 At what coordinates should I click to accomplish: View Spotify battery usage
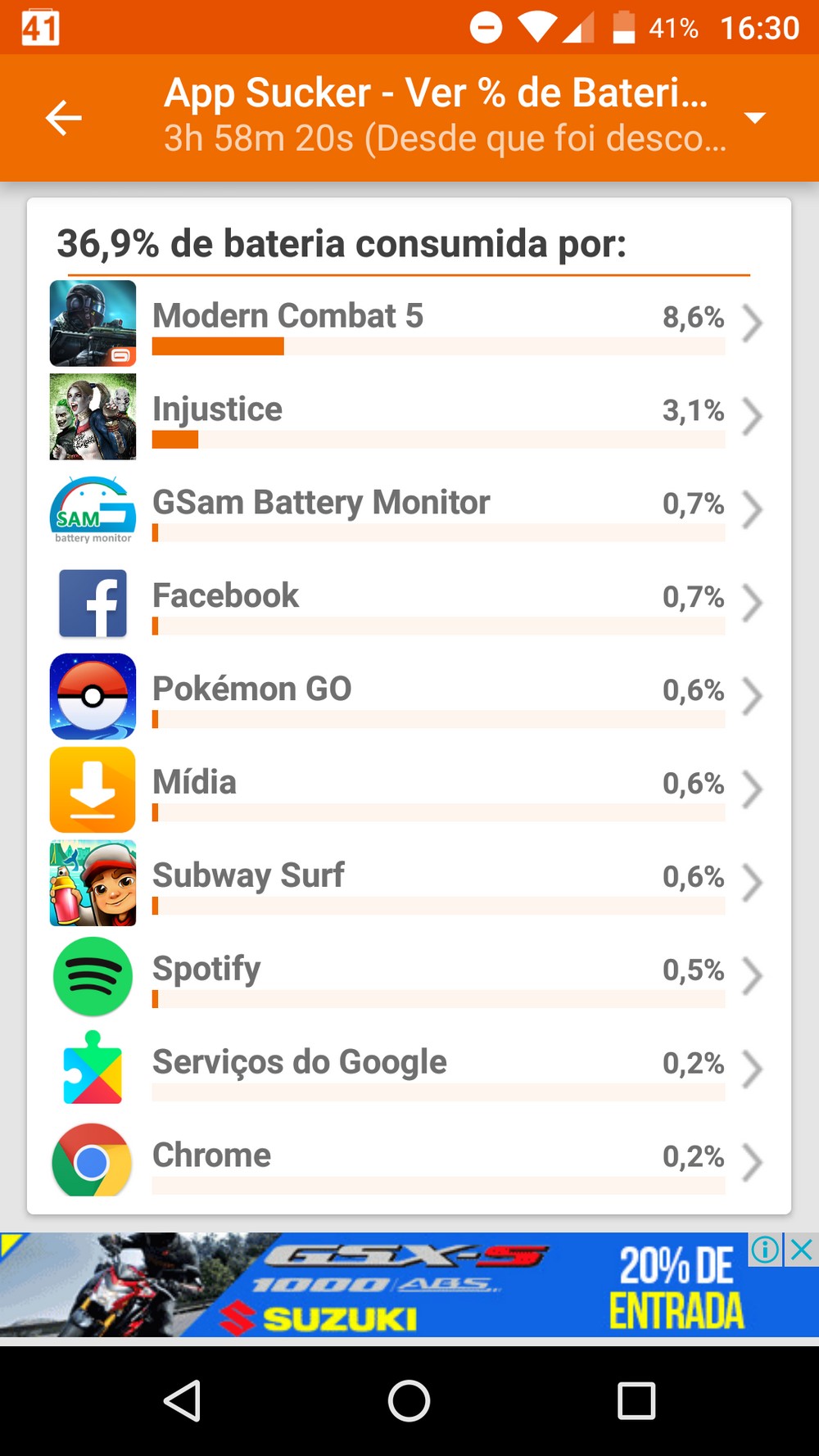[408, 977]
